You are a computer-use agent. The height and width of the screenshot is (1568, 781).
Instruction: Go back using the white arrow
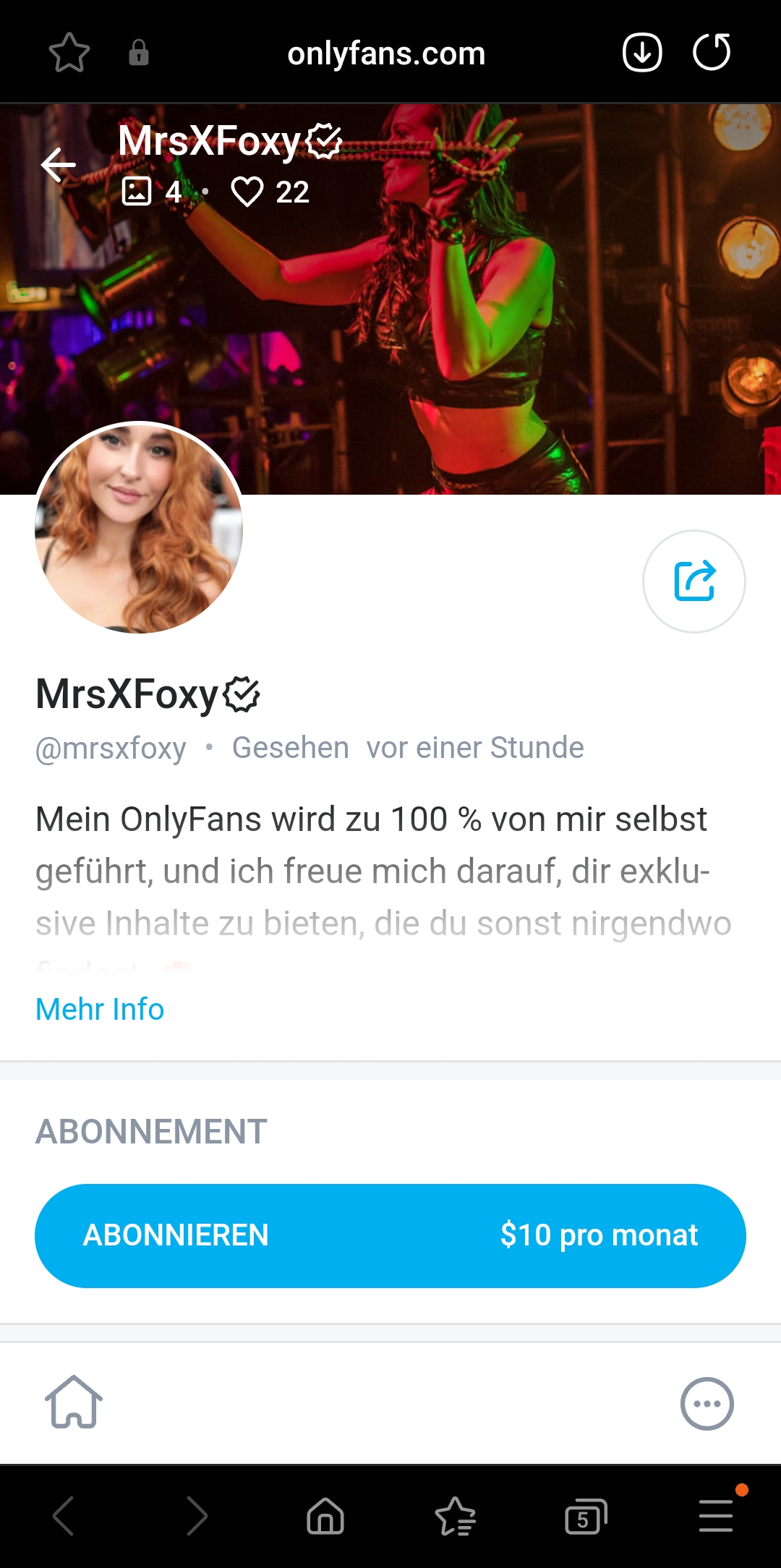[x=59, y=165]
